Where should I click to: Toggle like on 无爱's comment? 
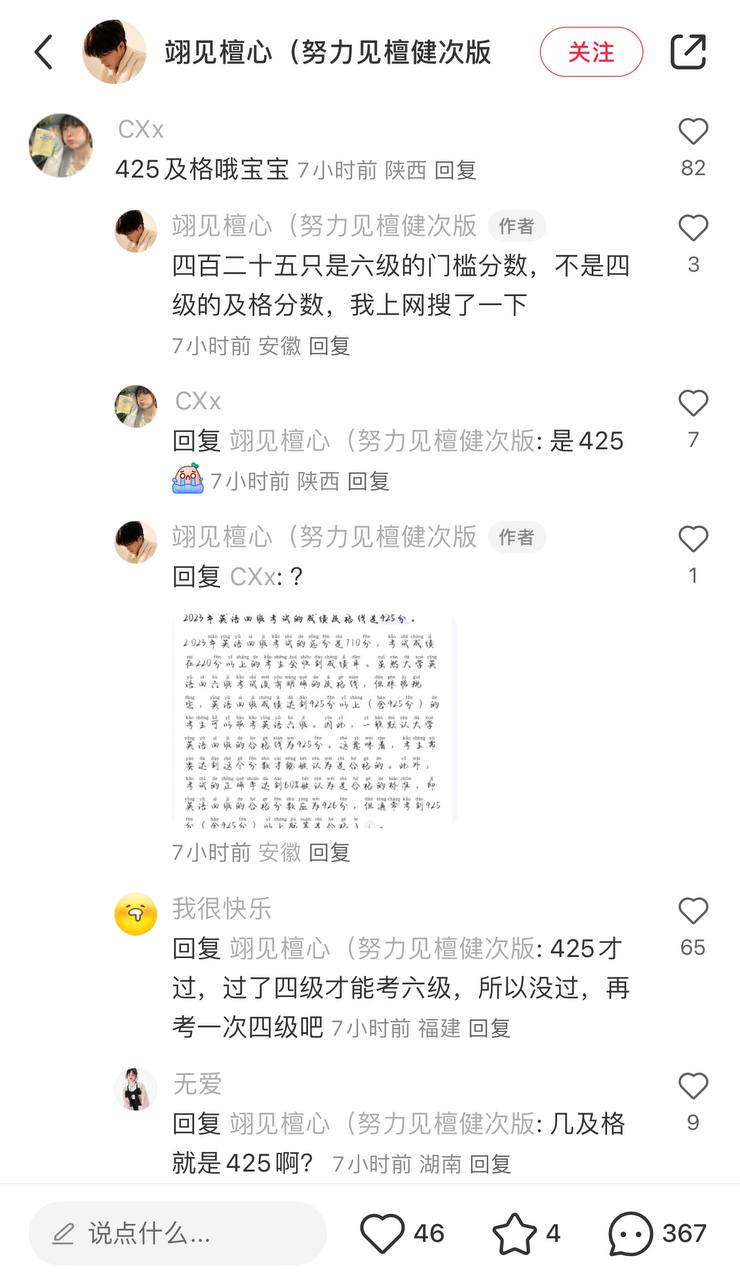pyautogui.click(x=693, y=1086)
